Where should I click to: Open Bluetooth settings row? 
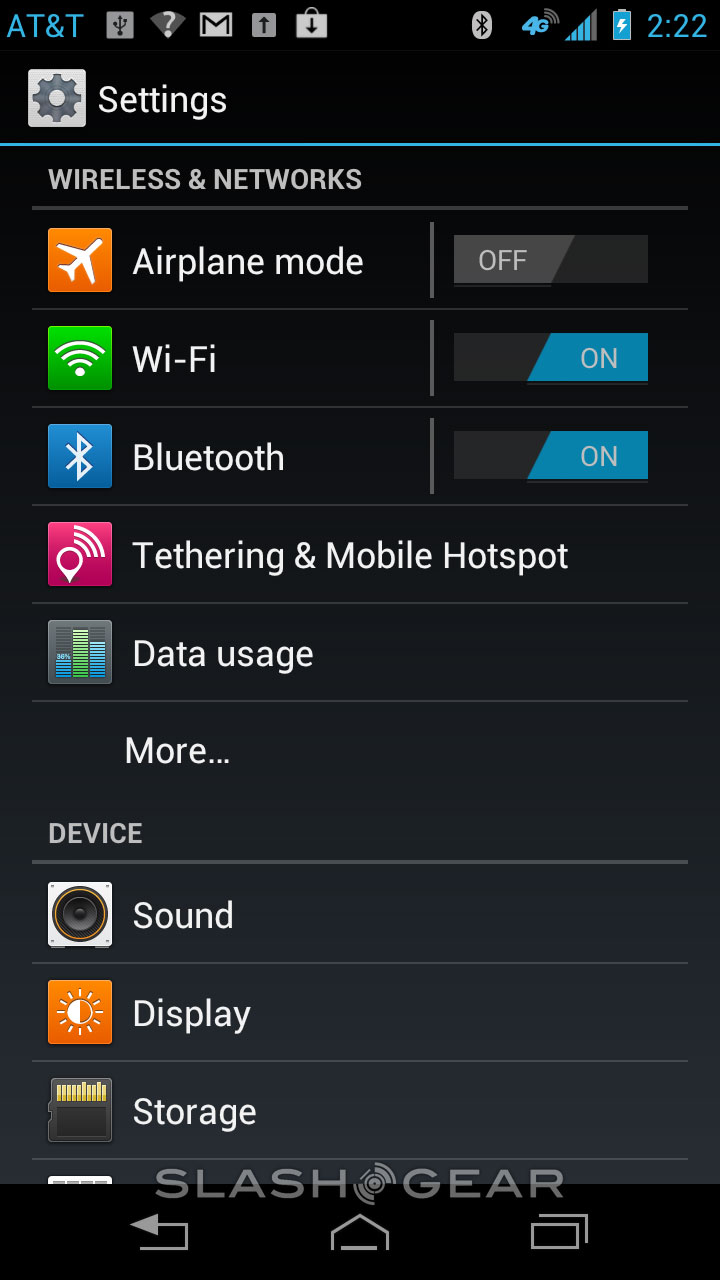point(230,457)
